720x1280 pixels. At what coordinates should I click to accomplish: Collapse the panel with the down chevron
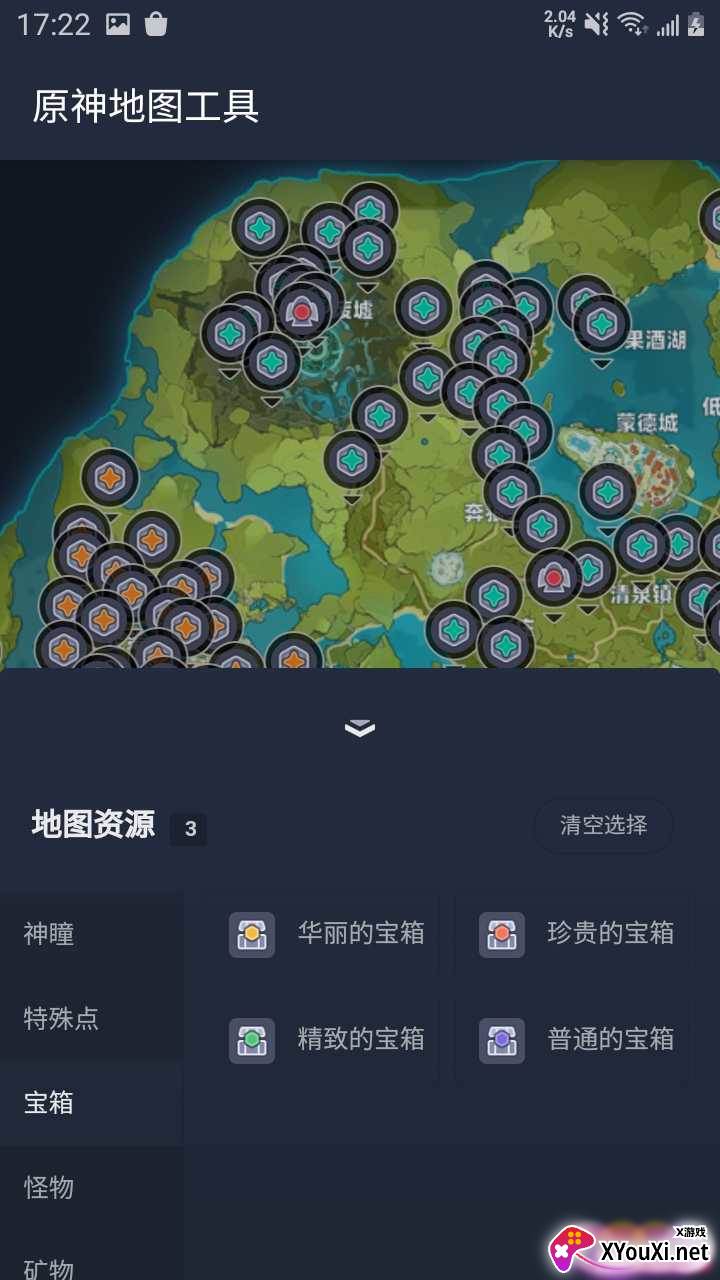tap(360, 728)
